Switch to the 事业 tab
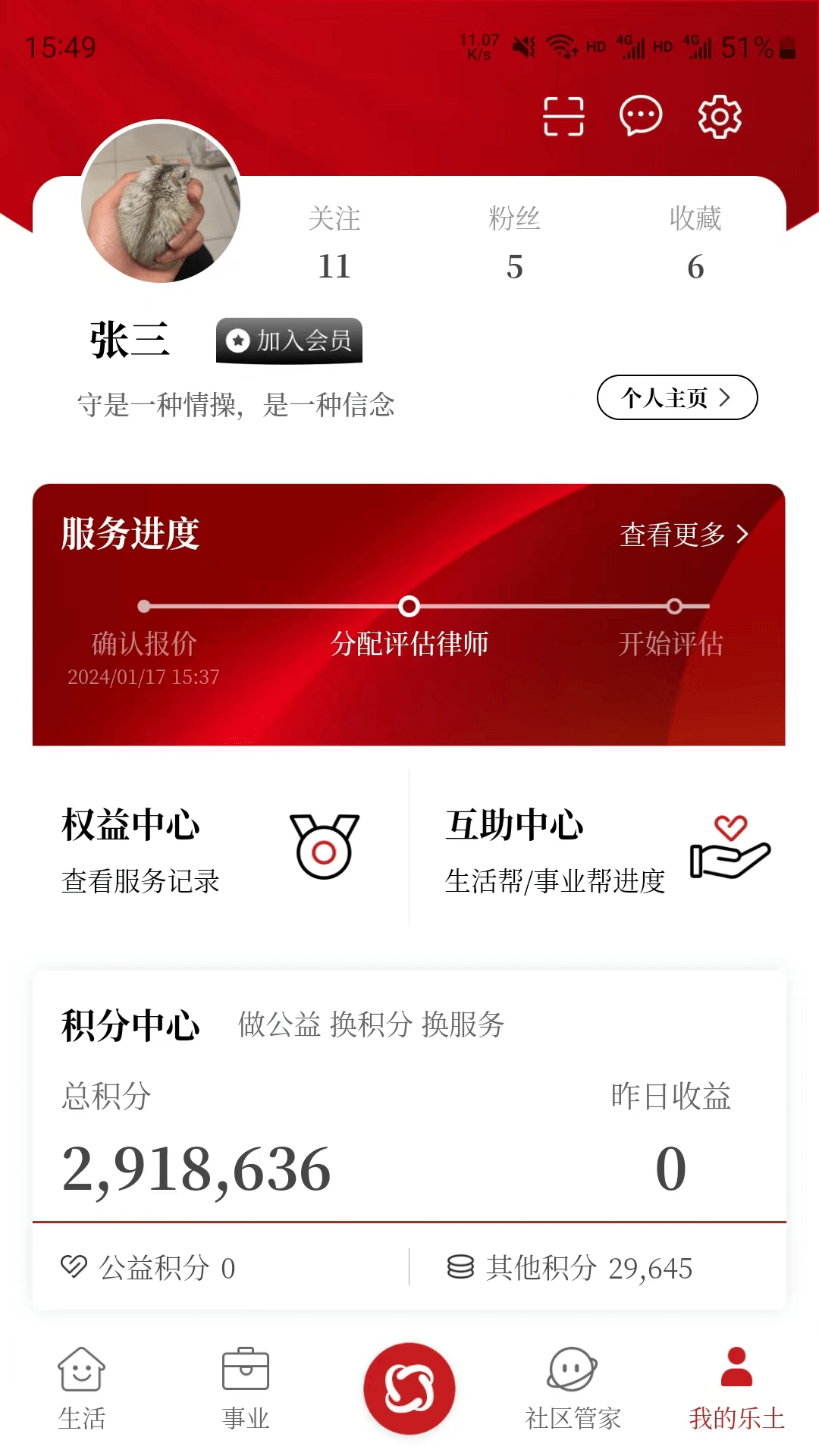Image resolution: width=819 pixels, height=1456 pixels. tap(246, 1388)
